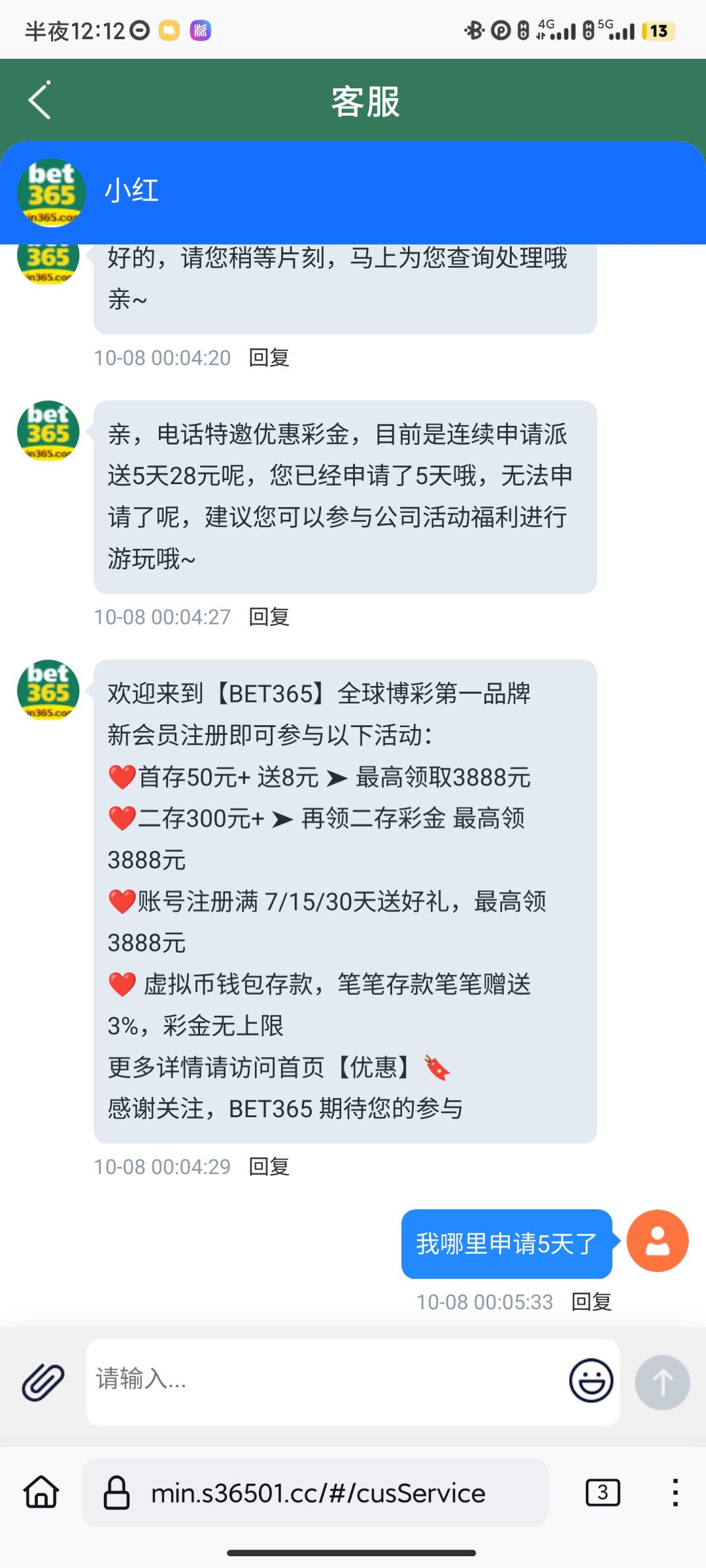Tap the URL address bar

pyautogui.click(x=317, y=1494)
